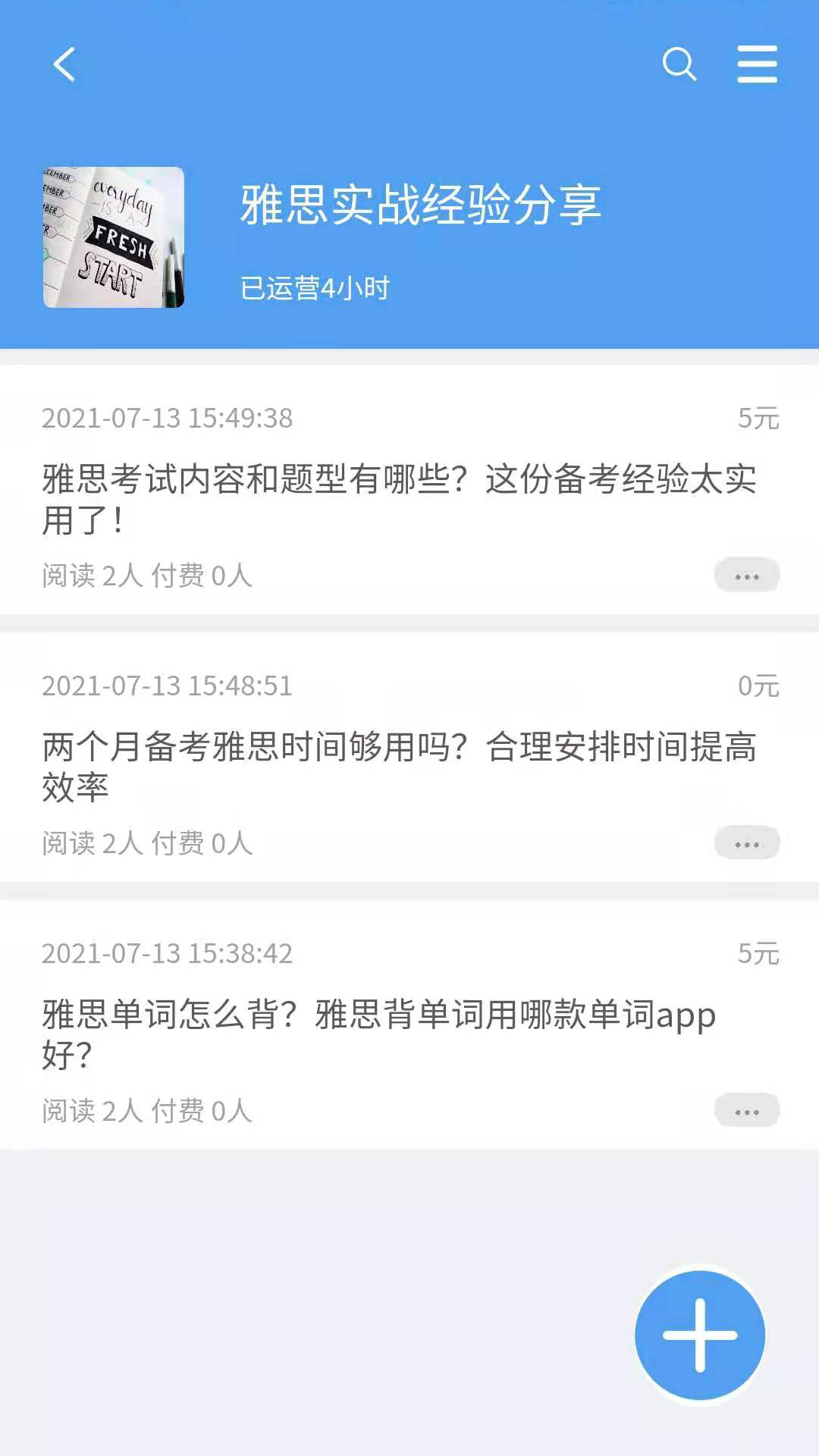
Task: Open more options for the 15:48:51 article
Action: 746,843
